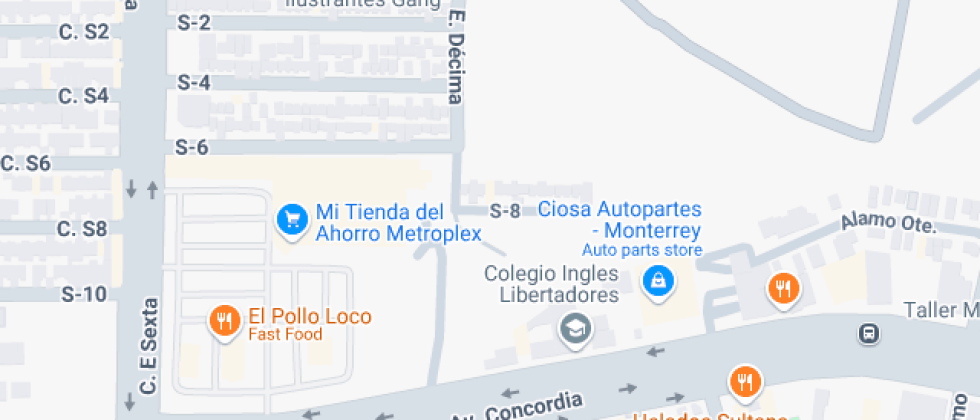Select the bus stop marker
The image size is (980, 420).
click(869, 333)
